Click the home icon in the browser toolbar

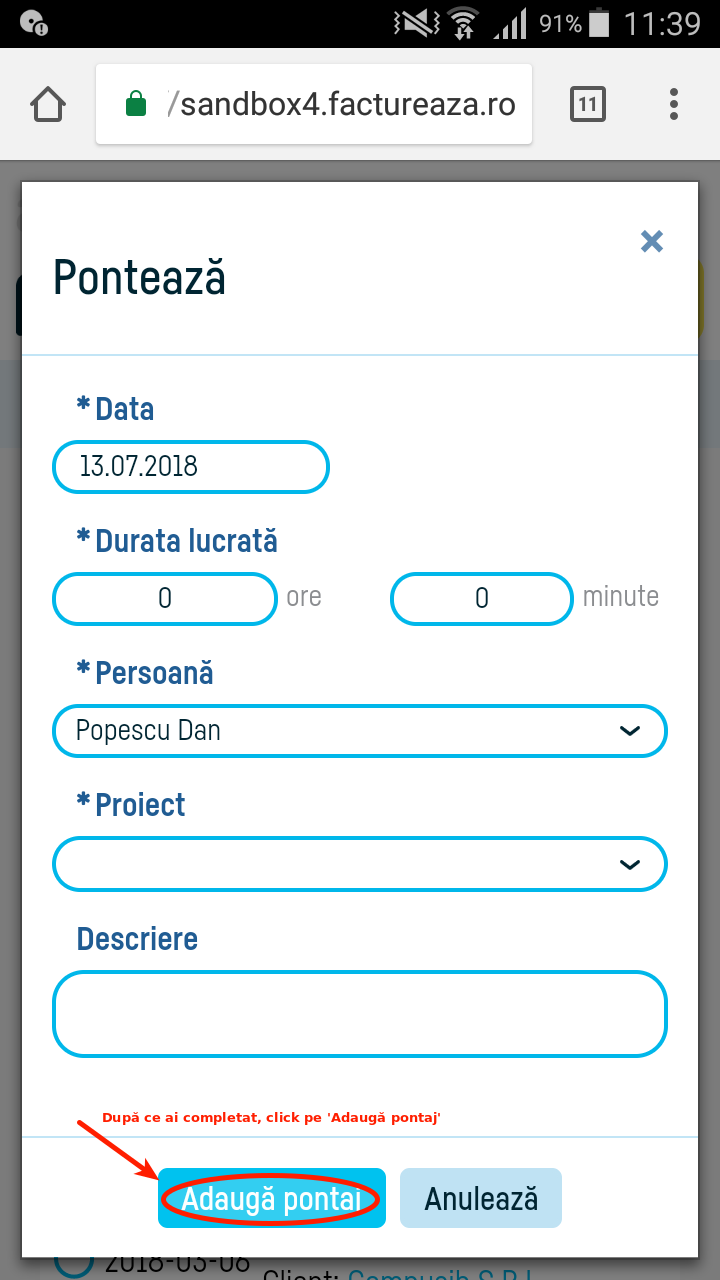click(x=47, y=103)
